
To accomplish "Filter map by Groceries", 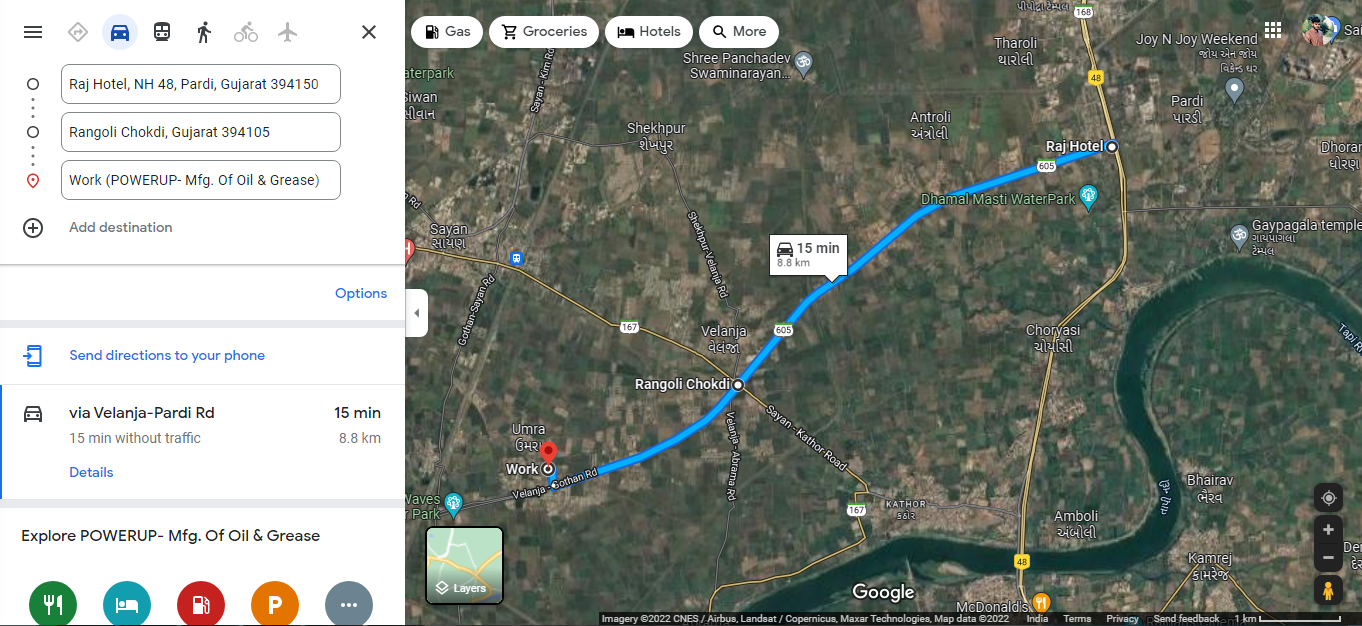I will pyautogui.click(x=544, y=32).
